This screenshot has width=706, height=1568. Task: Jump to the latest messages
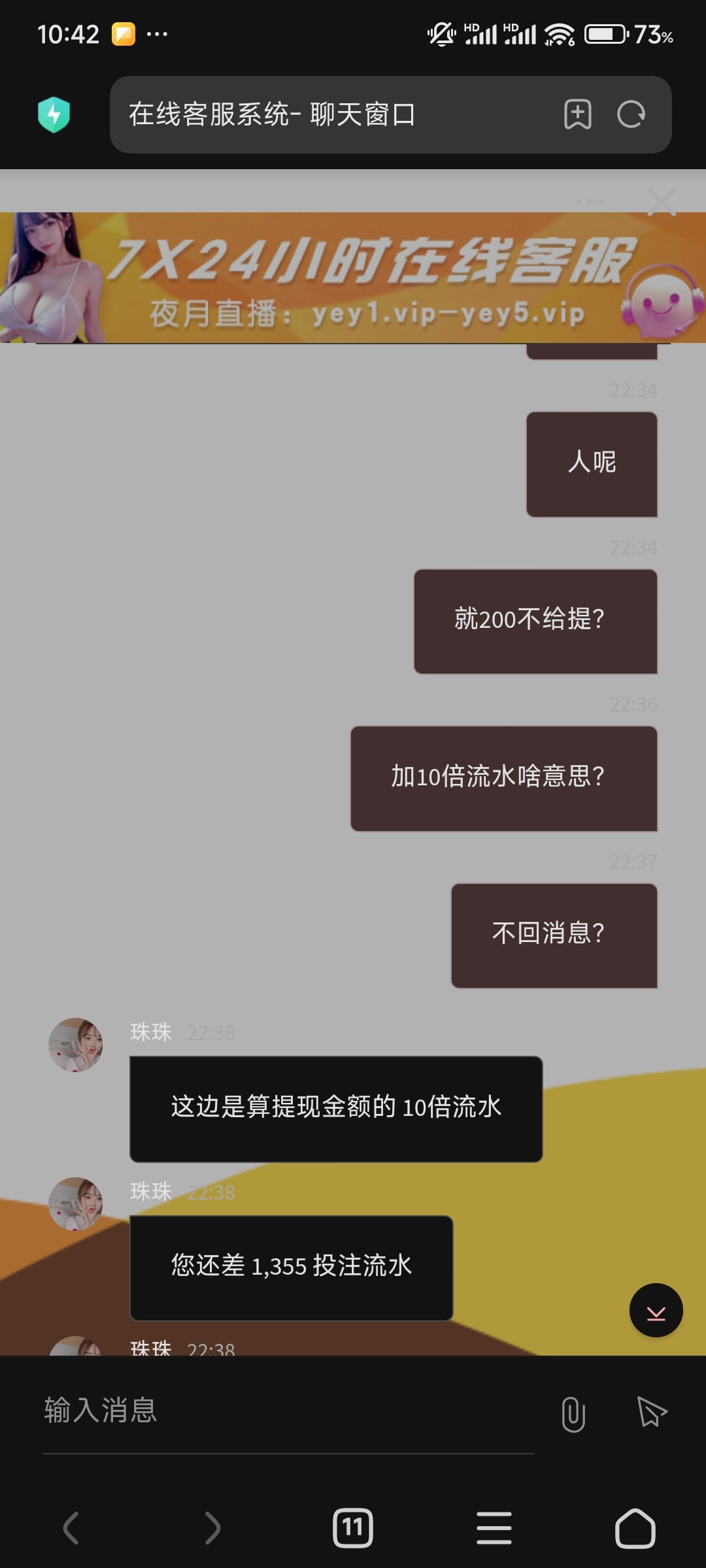pyautogui.click(x=656, y=1311)
